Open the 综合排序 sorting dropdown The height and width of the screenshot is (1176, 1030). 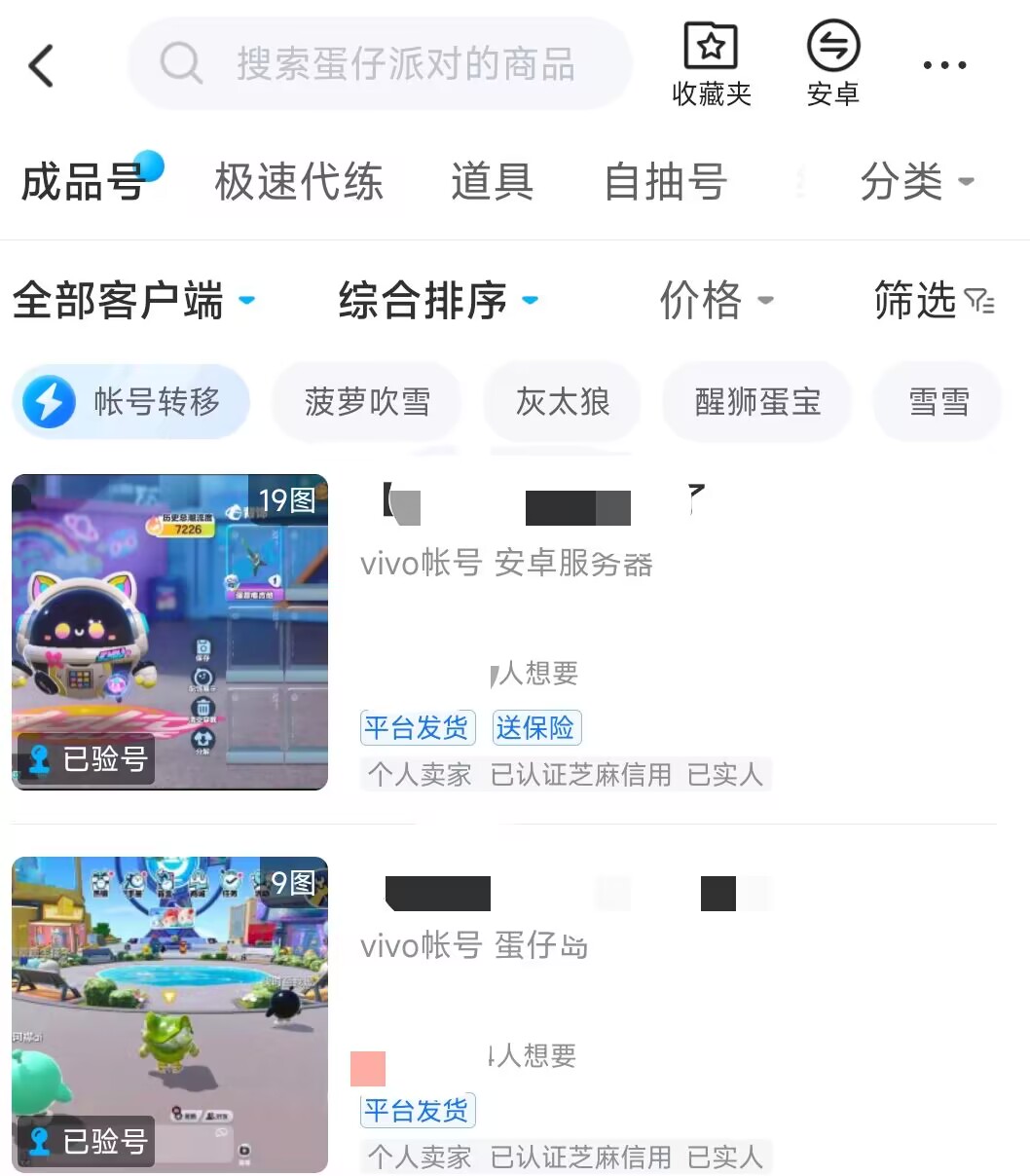point(437,300)
